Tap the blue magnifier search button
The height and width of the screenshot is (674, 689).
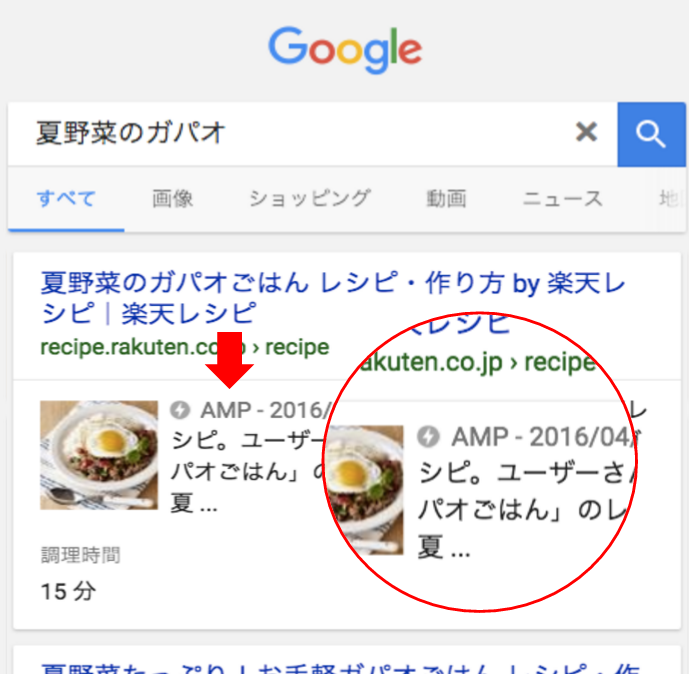pyautogui.click(x=651, y=133)
